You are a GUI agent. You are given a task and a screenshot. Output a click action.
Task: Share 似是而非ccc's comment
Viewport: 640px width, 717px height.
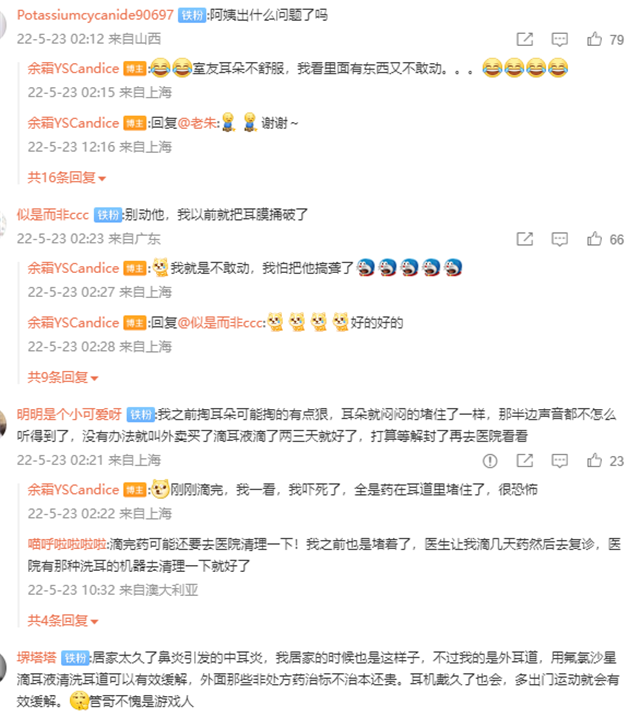[525, 240]
